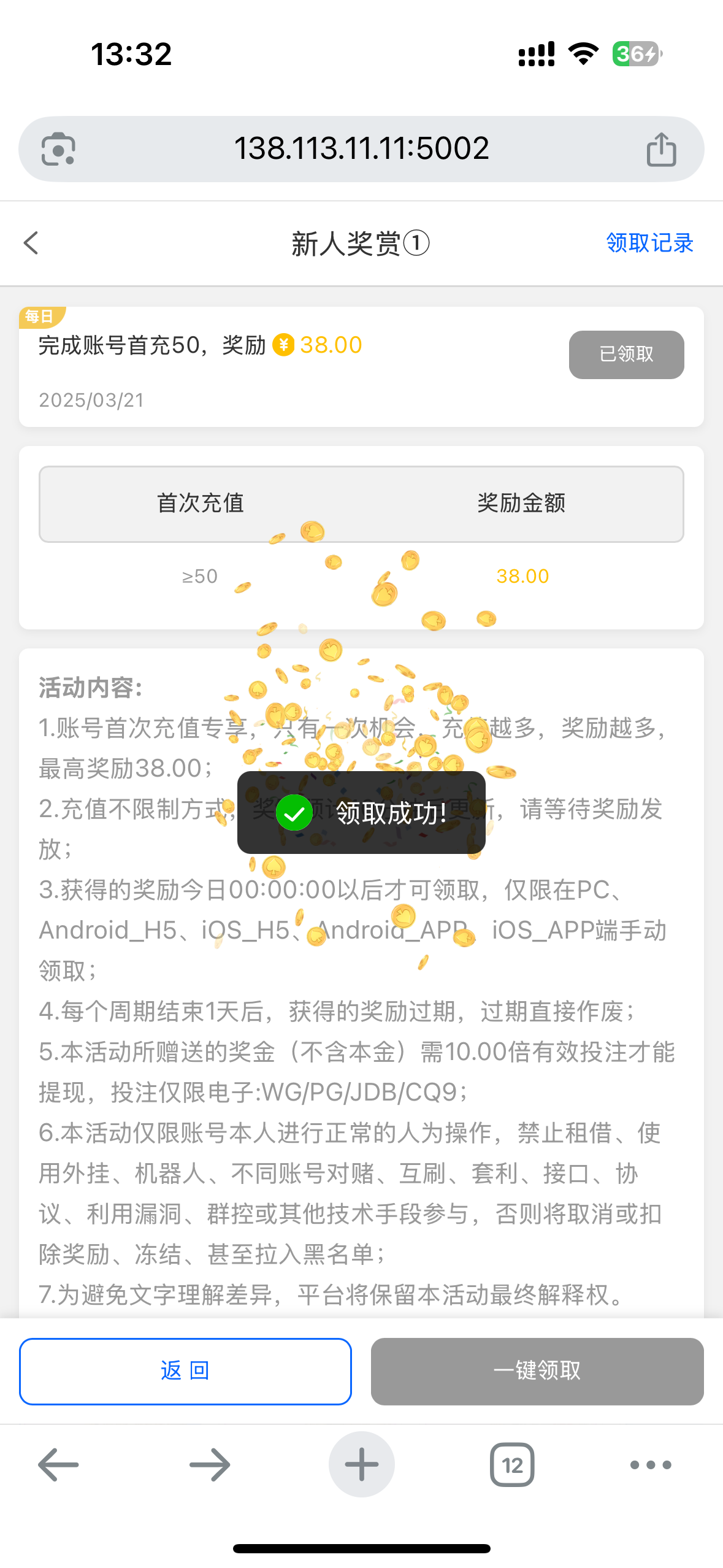Open the 领取记录 claim history
The image size is (723, 1568).
[649, 243]
